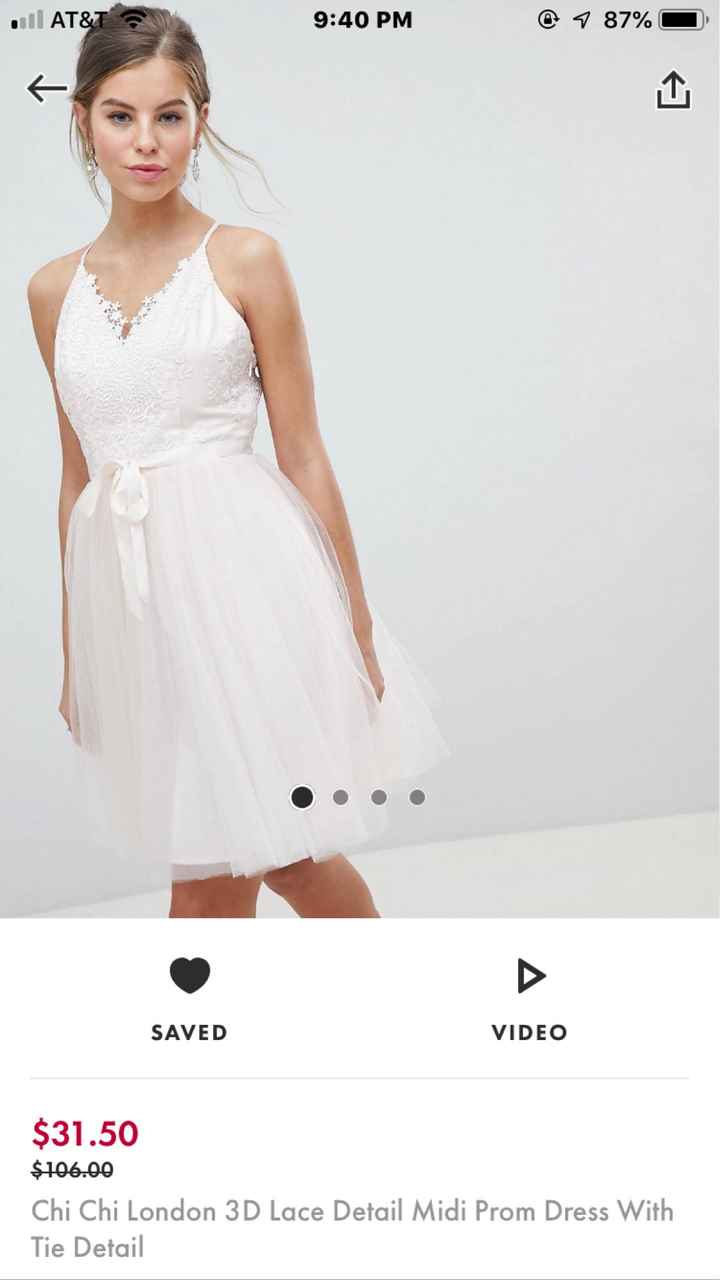Tap the orientation lock icon in status bar
Screen dimensions: 720x1280
tap(547, 18)
